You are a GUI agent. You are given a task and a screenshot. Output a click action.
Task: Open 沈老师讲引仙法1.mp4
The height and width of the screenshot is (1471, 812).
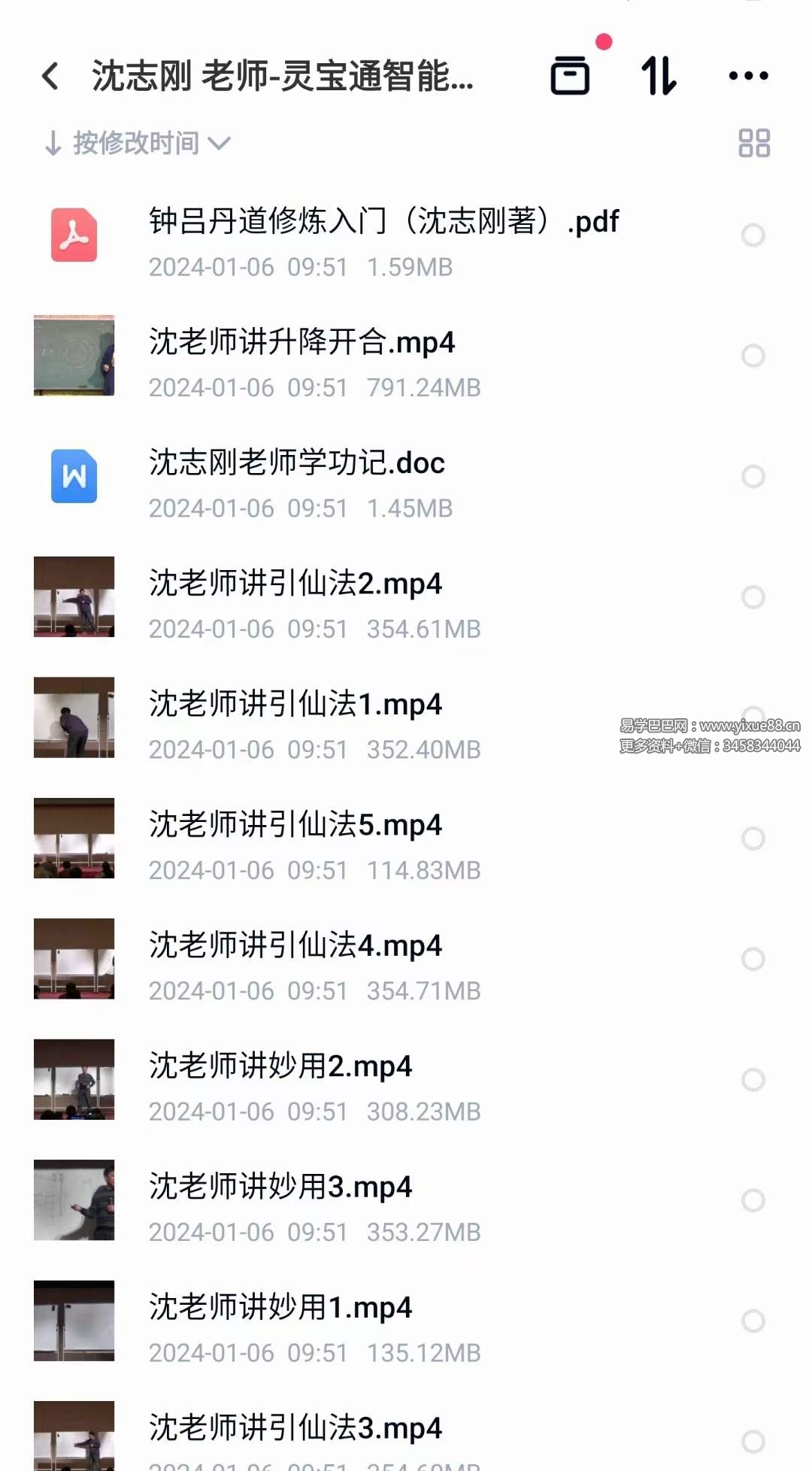(293, 704)
